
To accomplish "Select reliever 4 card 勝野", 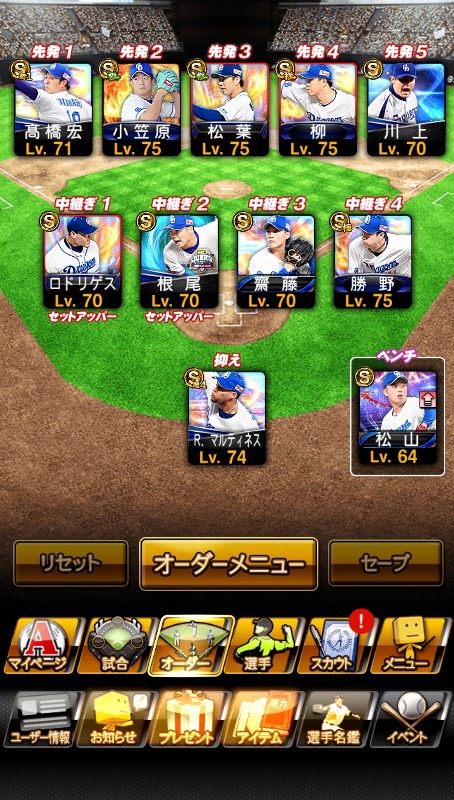I will coord(373,261).
